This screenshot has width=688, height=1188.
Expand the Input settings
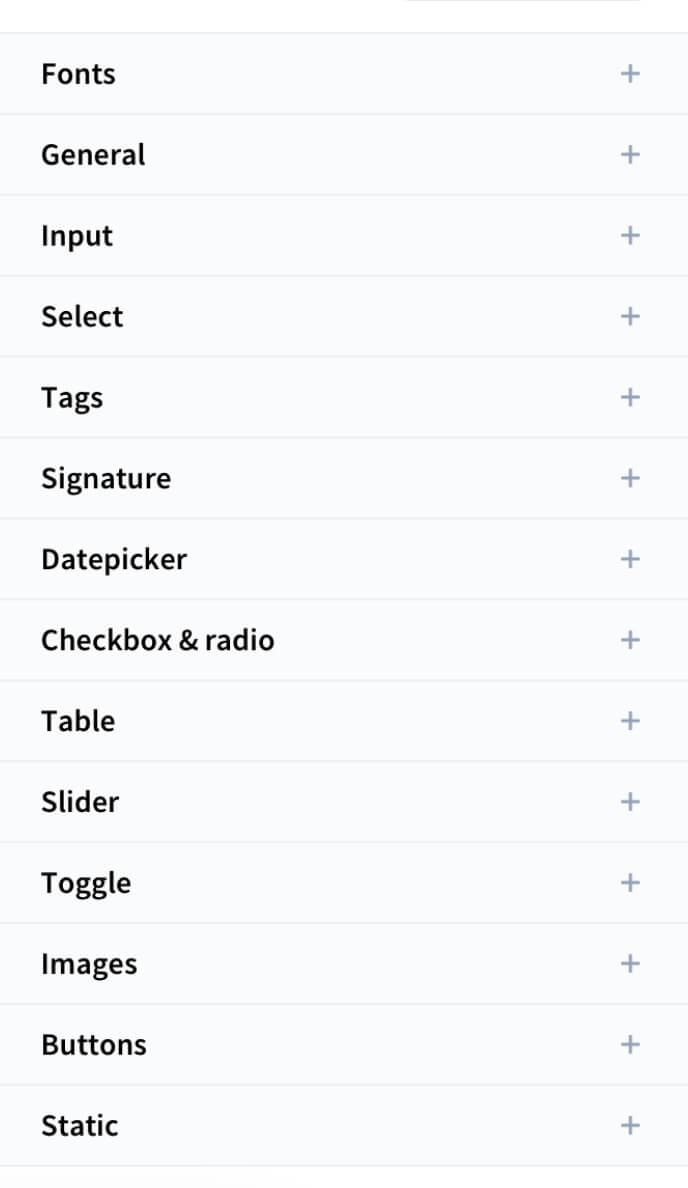click(630, 236)
